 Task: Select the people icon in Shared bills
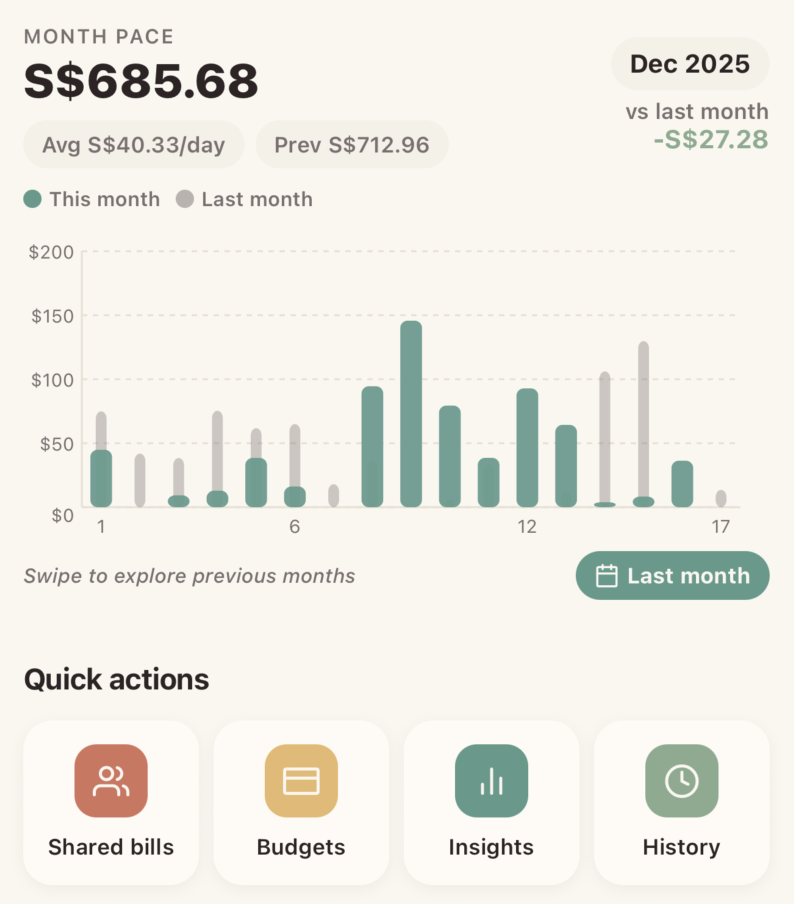click(x=110, y=781)
